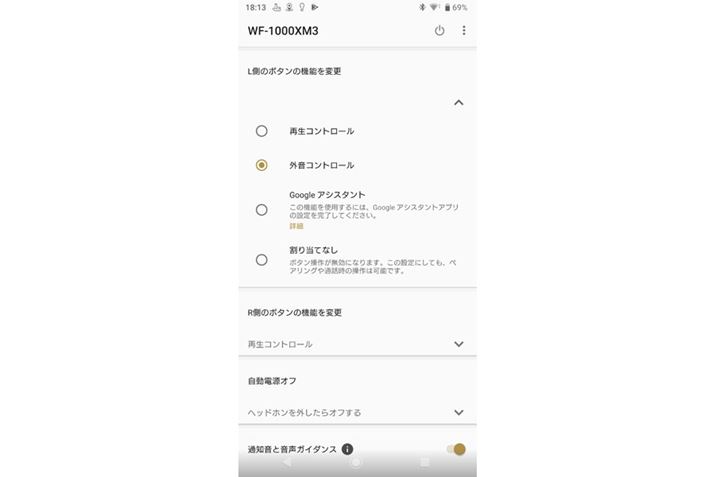Screen dimensions: 715x477
Task: Choose Google アシスタント for the L-side button
Action: (262, 210)
